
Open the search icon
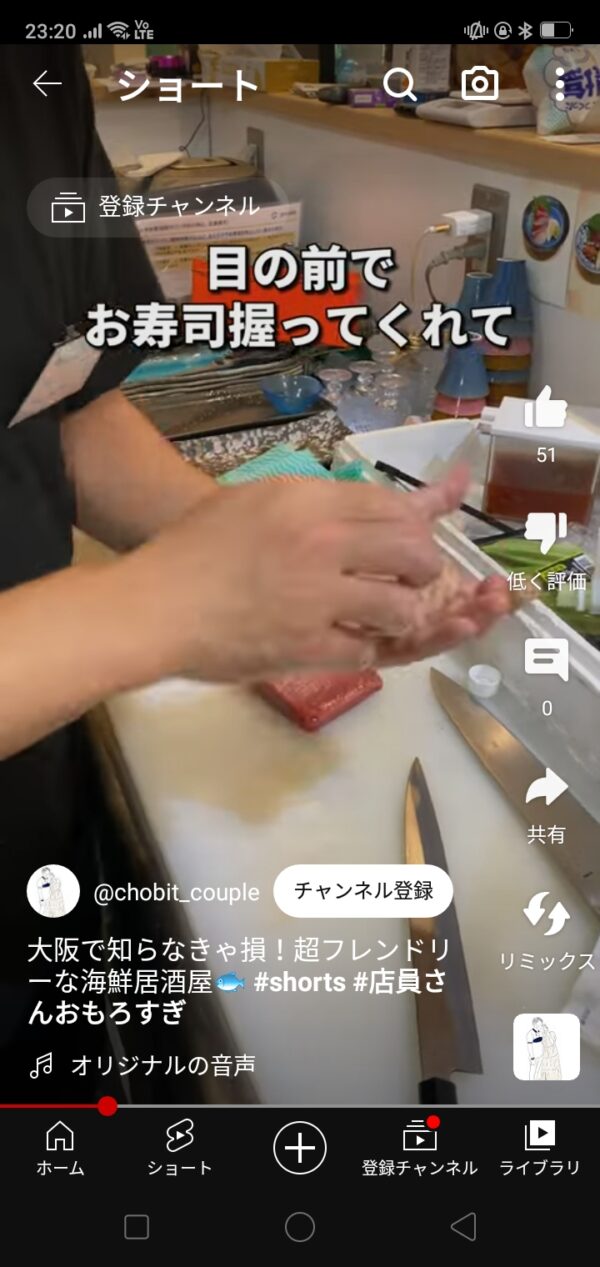point(400,85)
